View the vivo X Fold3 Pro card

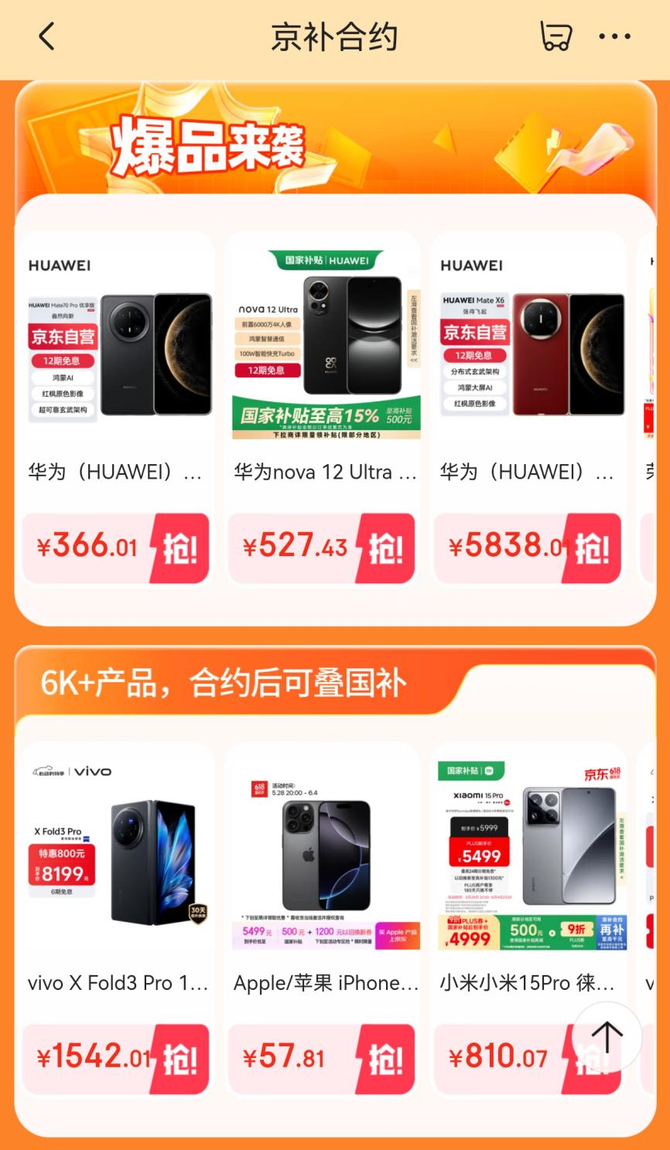[x=119, y=870]
